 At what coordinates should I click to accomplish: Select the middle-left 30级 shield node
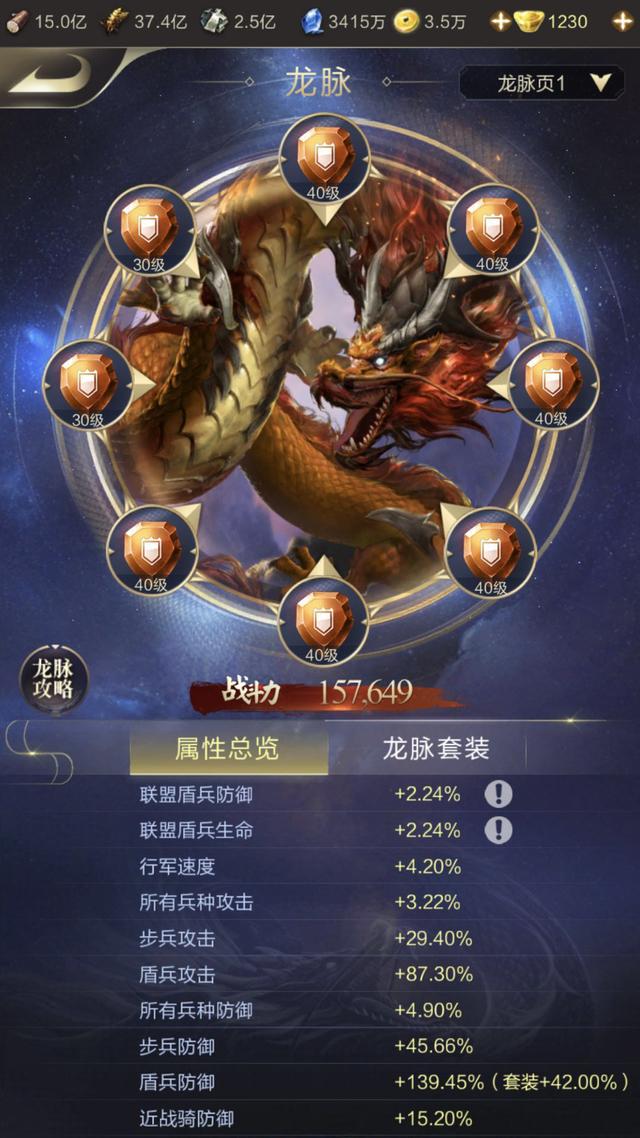pyautogui.click(x=89, y=385)
